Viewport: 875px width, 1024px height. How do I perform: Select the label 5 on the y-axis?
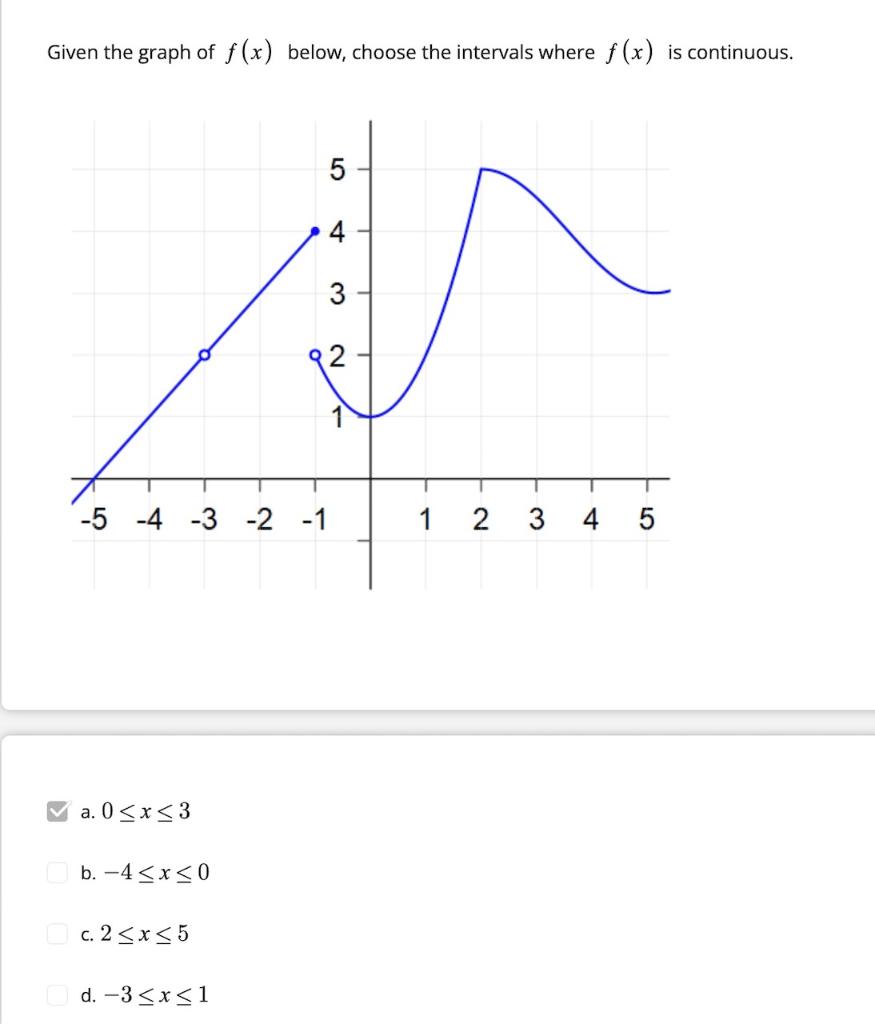coord(339,168)
